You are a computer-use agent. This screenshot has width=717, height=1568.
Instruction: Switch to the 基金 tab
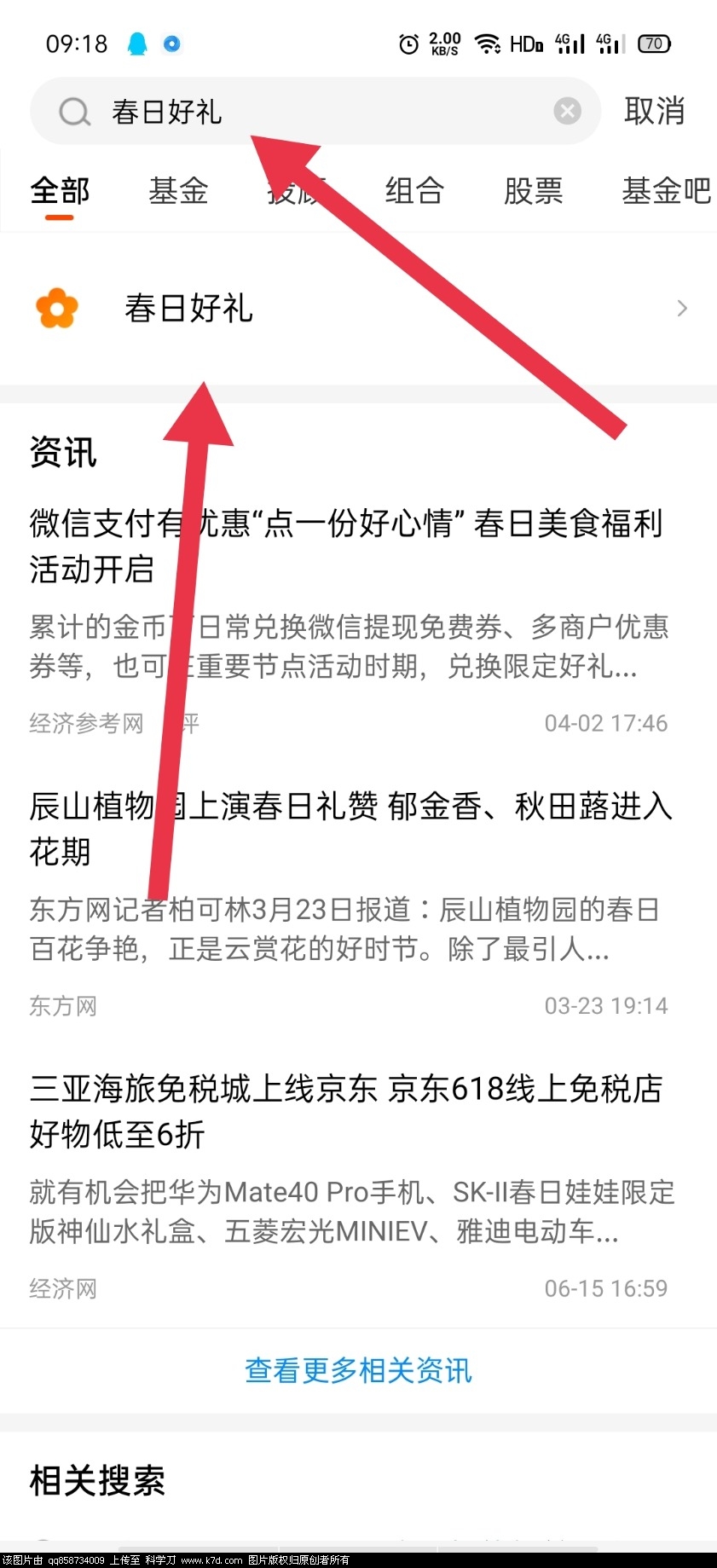178,191
